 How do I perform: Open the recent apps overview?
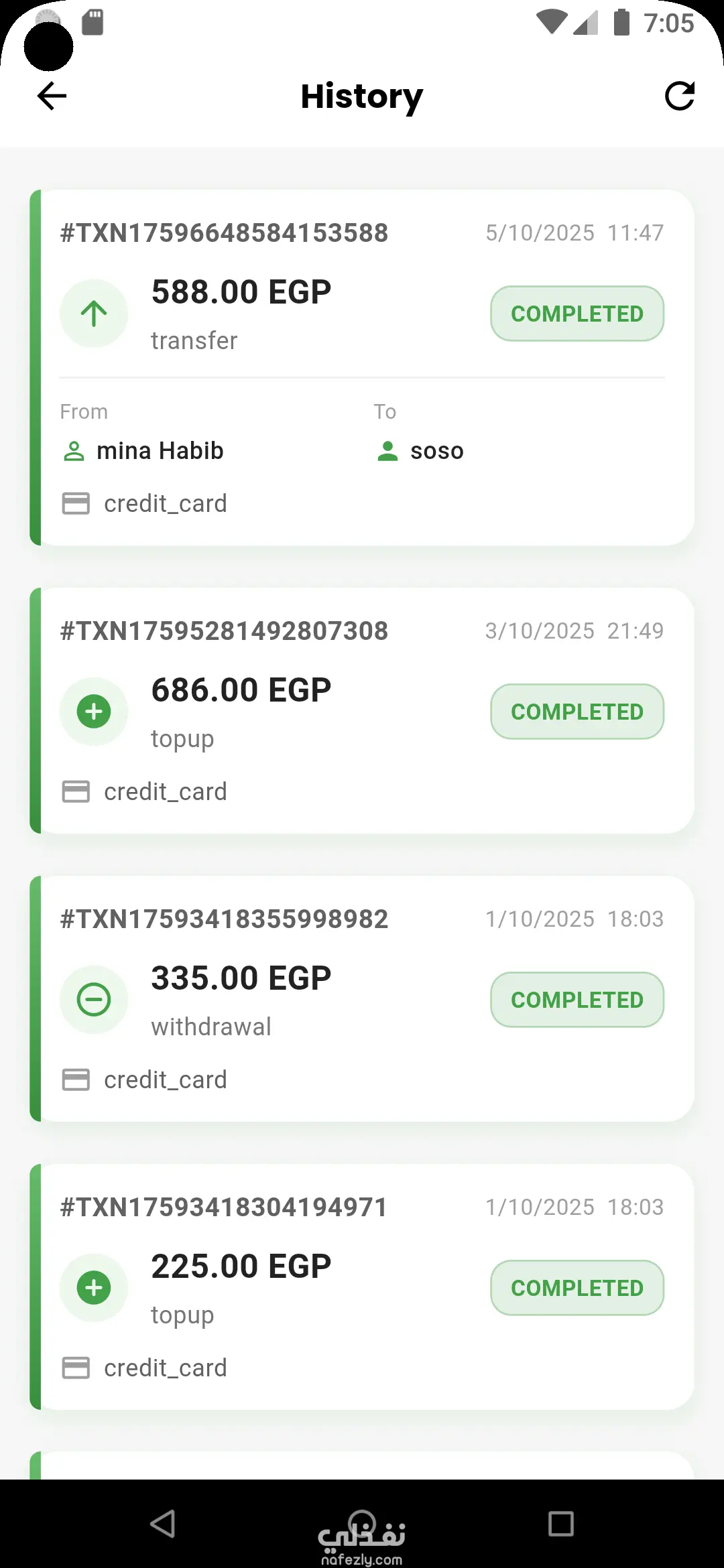coord(560,1523)
